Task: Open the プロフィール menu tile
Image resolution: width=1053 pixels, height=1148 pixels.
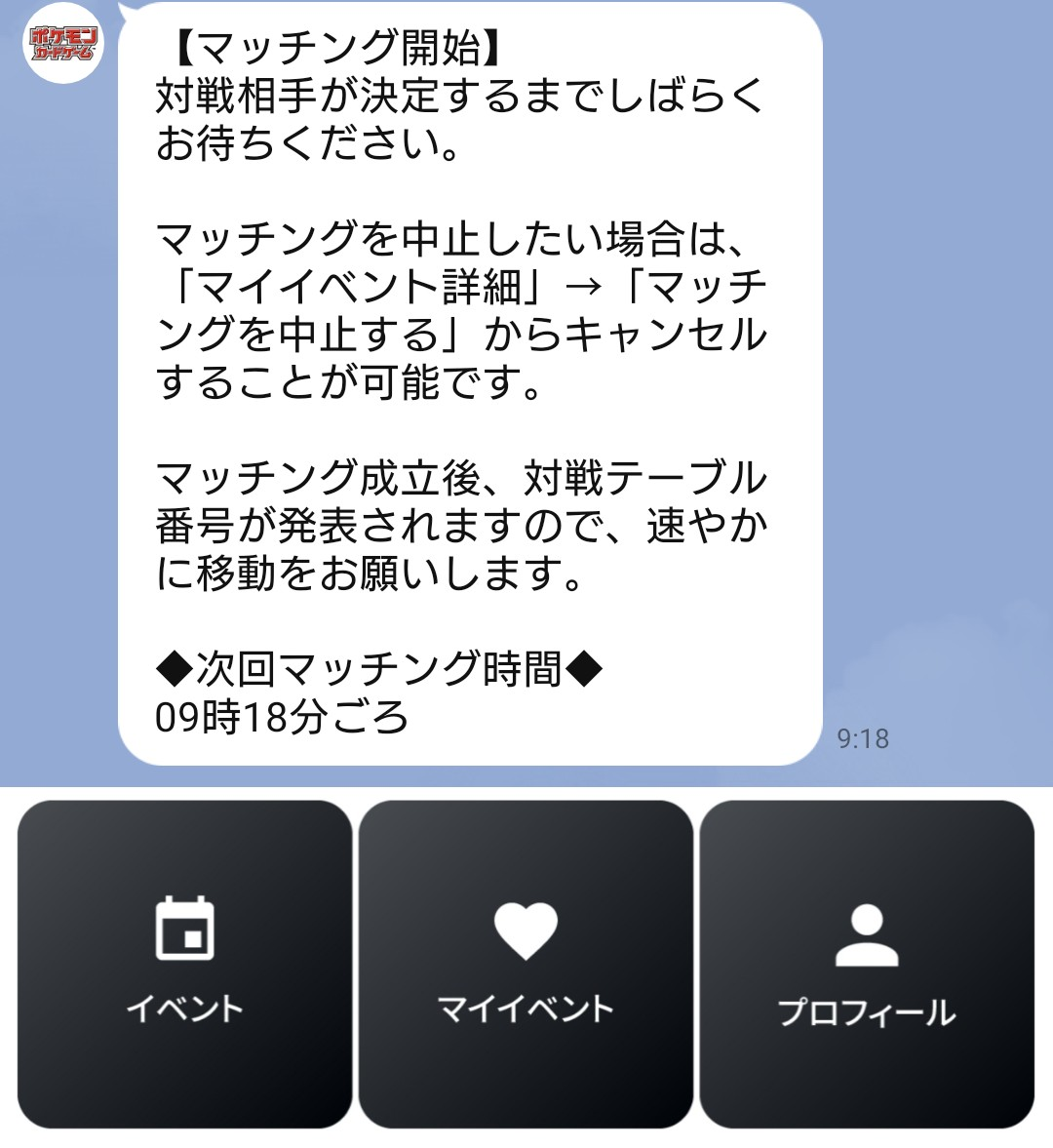Action: tap(867, 964)
